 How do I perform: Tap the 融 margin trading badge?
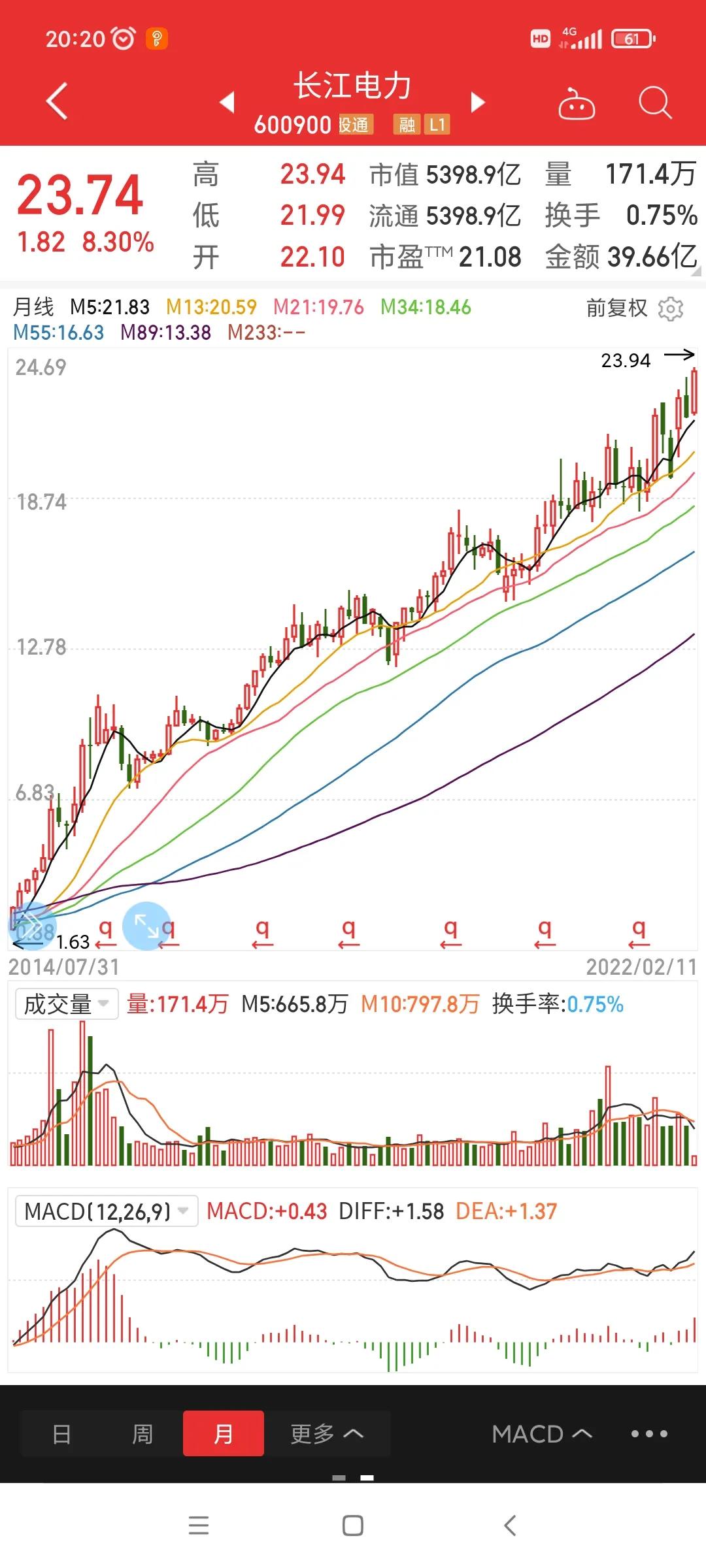pos(407,125)
